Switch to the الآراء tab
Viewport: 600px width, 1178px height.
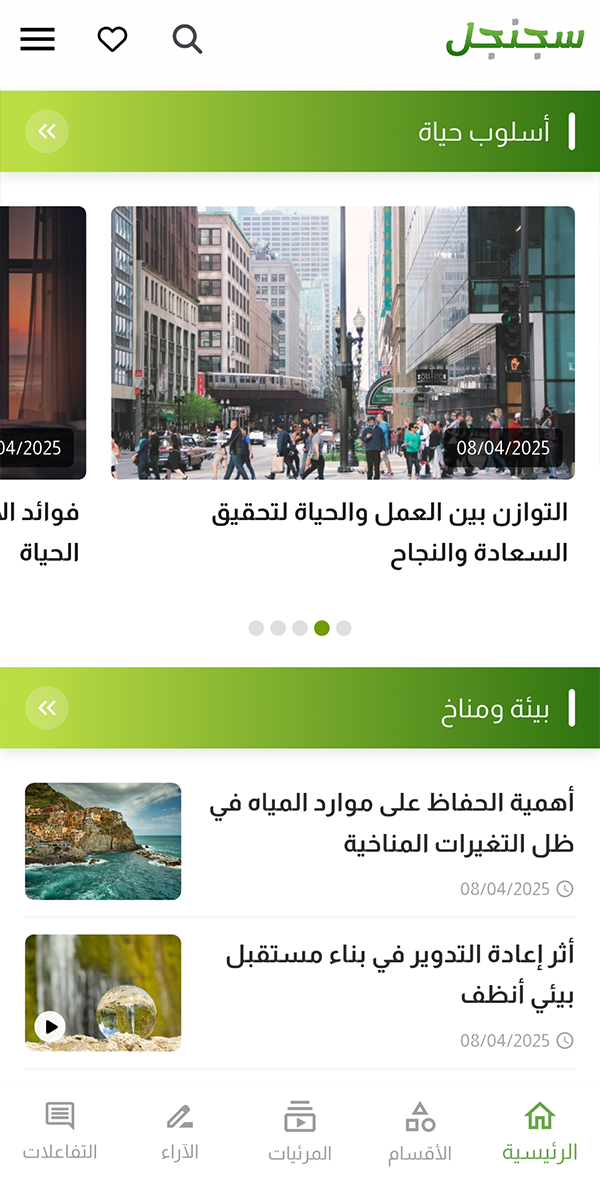click(x=180, y=1131)
